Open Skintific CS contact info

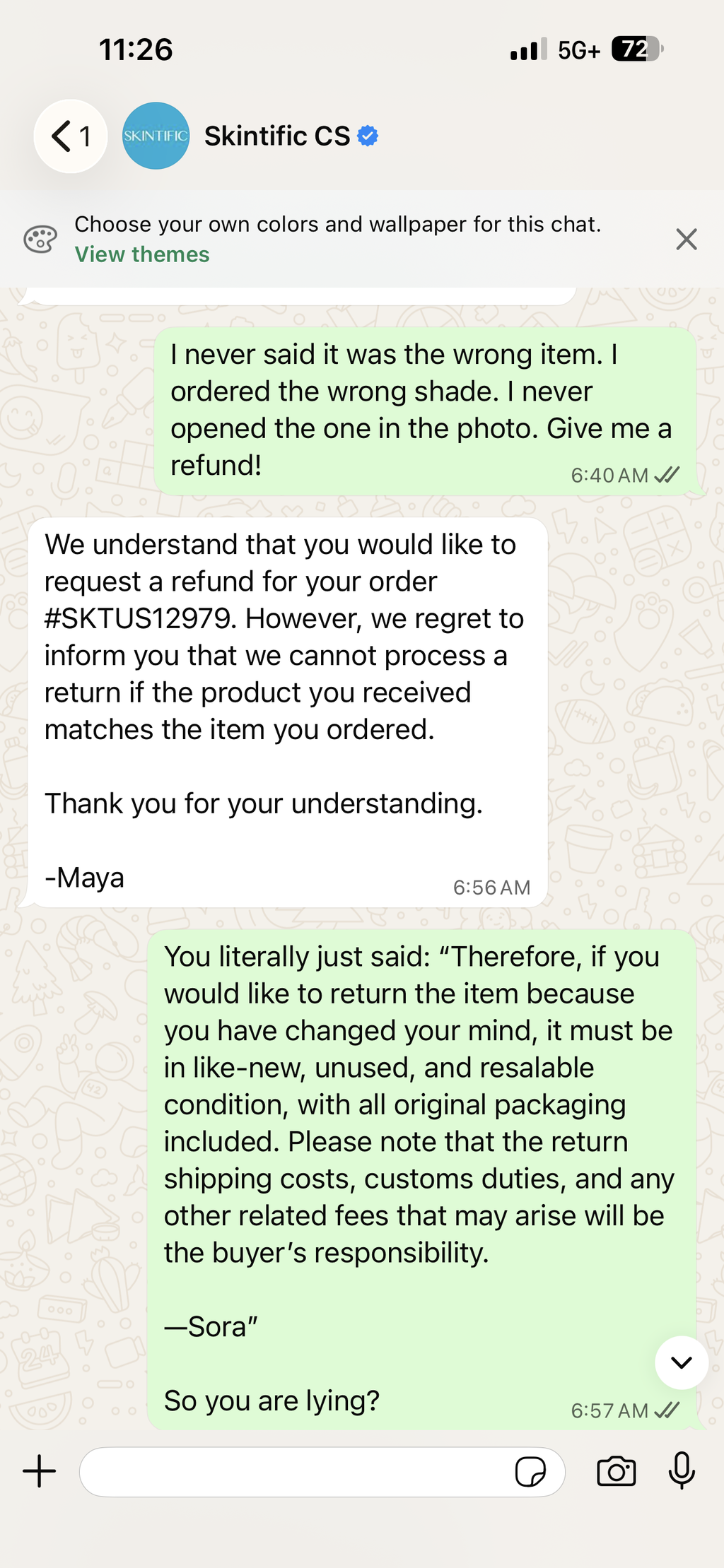[277, 136]
